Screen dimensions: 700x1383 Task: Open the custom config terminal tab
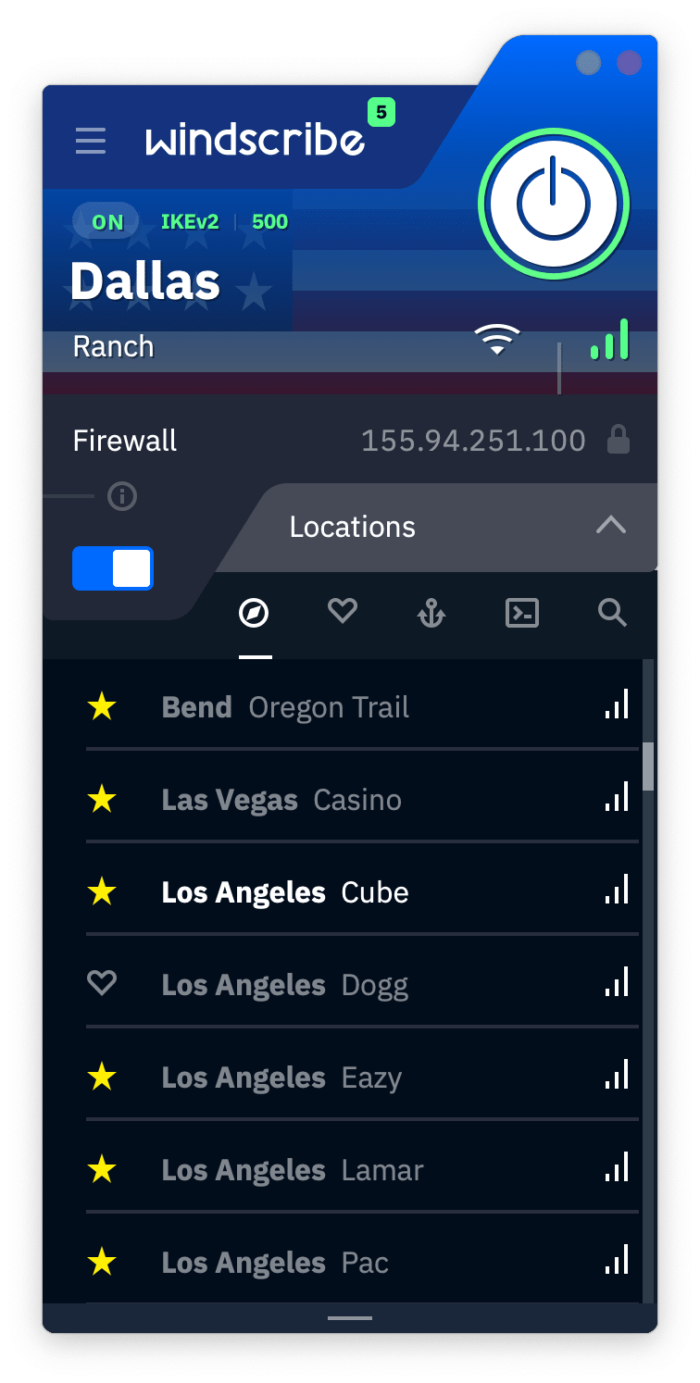click(522, 613)
